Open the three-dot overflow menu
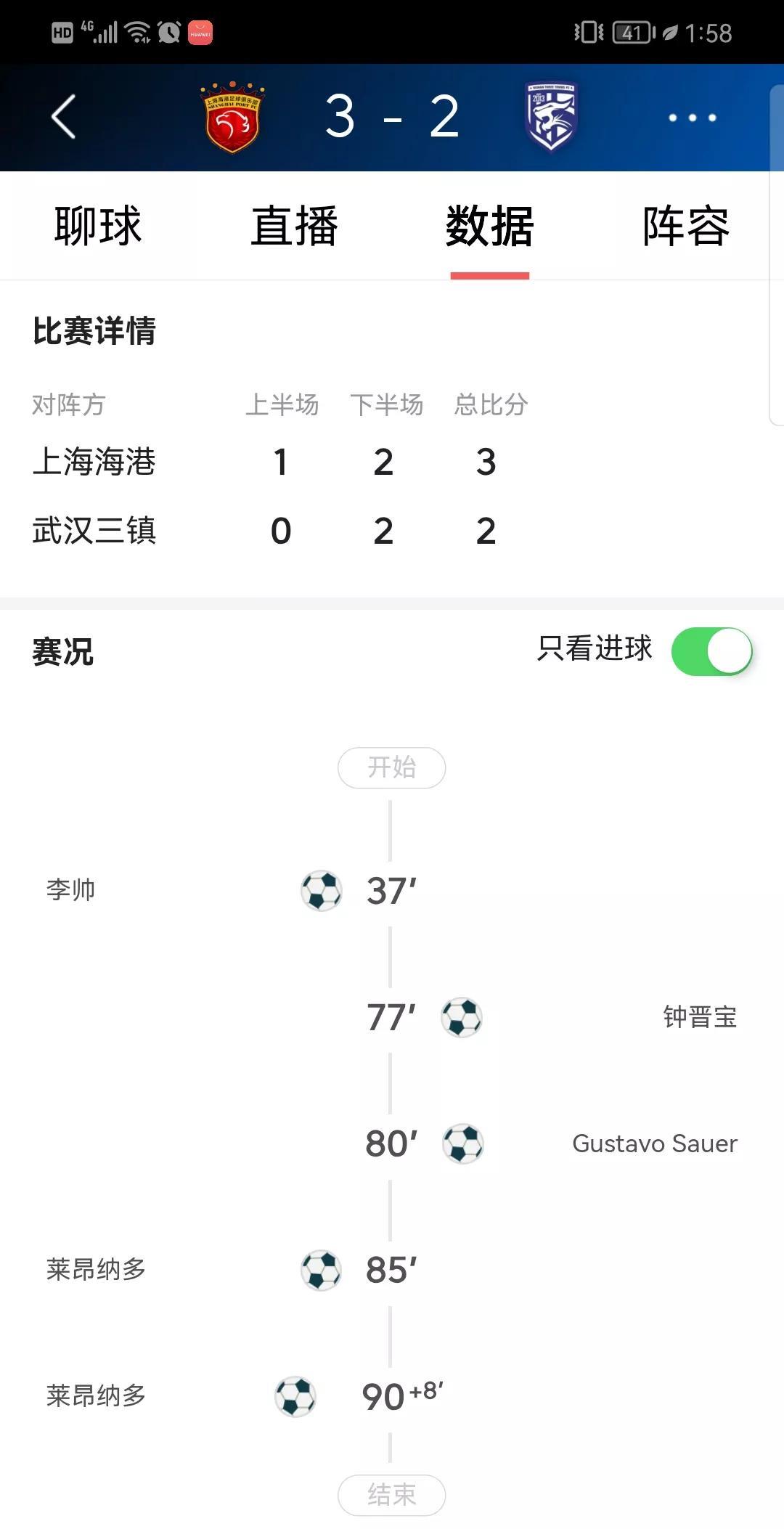Image resolution: width=784 pixels, height=1529 pixels. (692, 118)
